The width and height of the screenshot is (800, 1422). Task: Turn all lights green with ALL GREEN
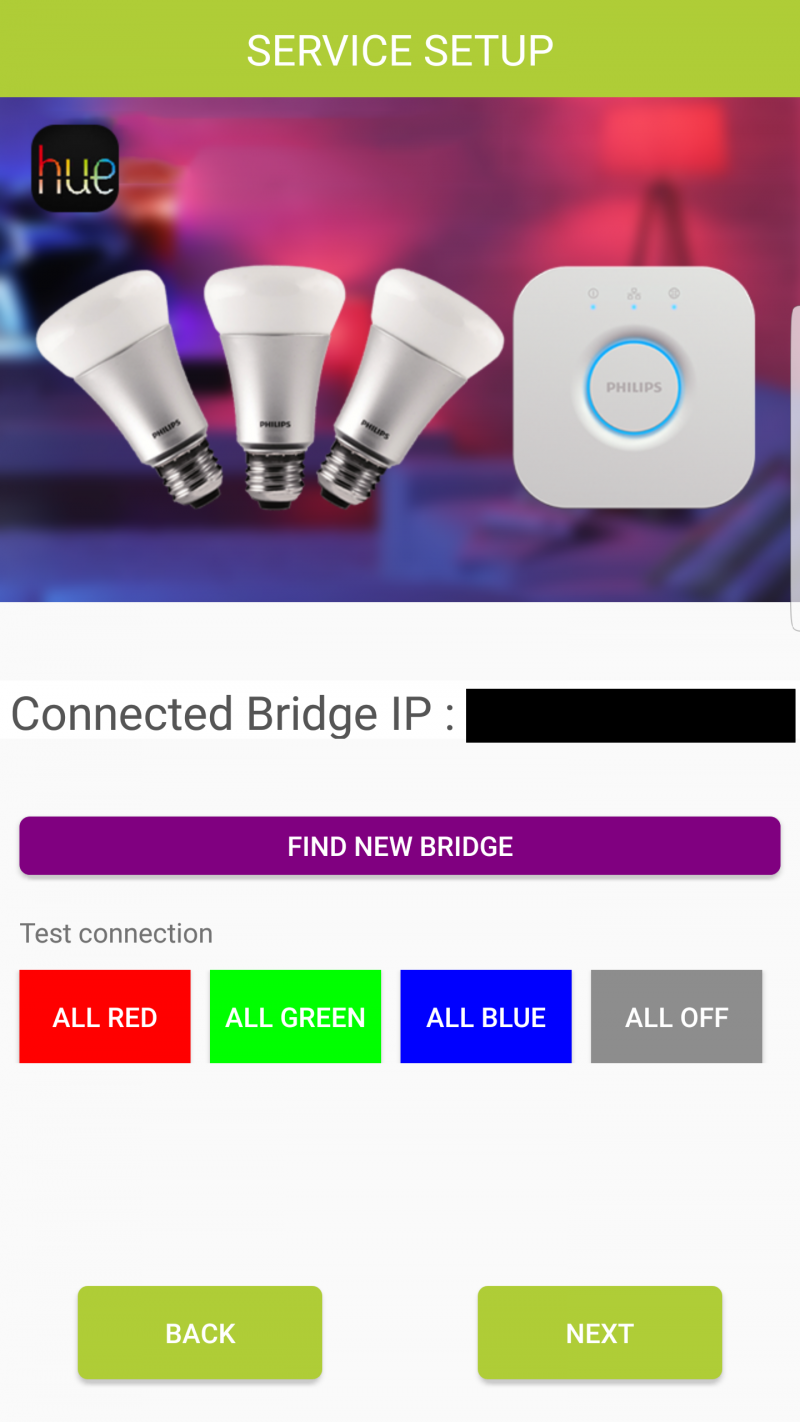coord(295,1016)
